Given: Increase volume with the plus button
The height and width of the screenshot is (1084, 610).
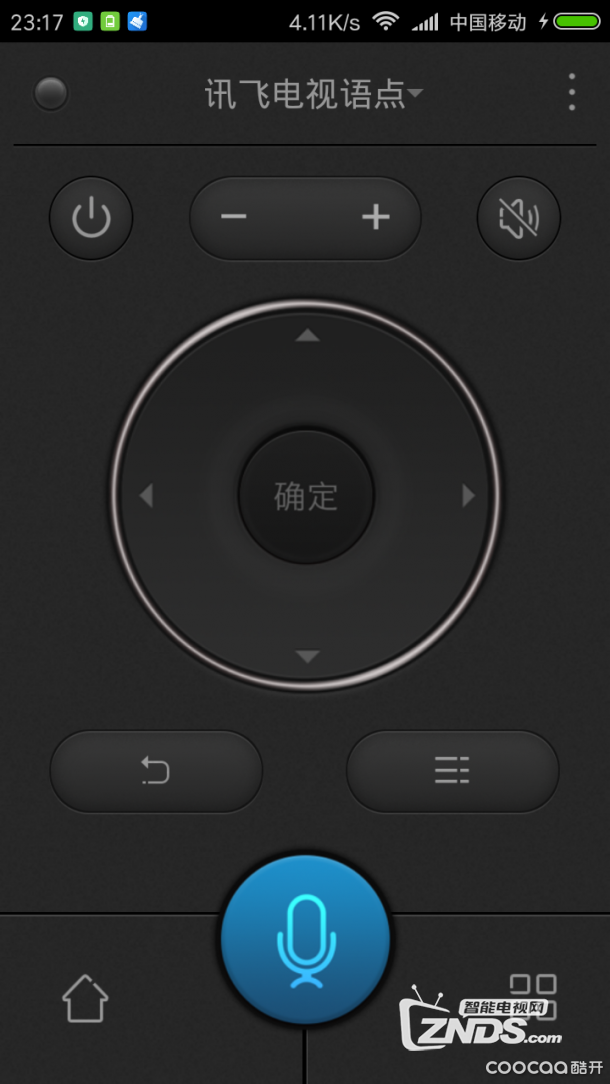Looking at the screenshot, I should coord(375,217).
